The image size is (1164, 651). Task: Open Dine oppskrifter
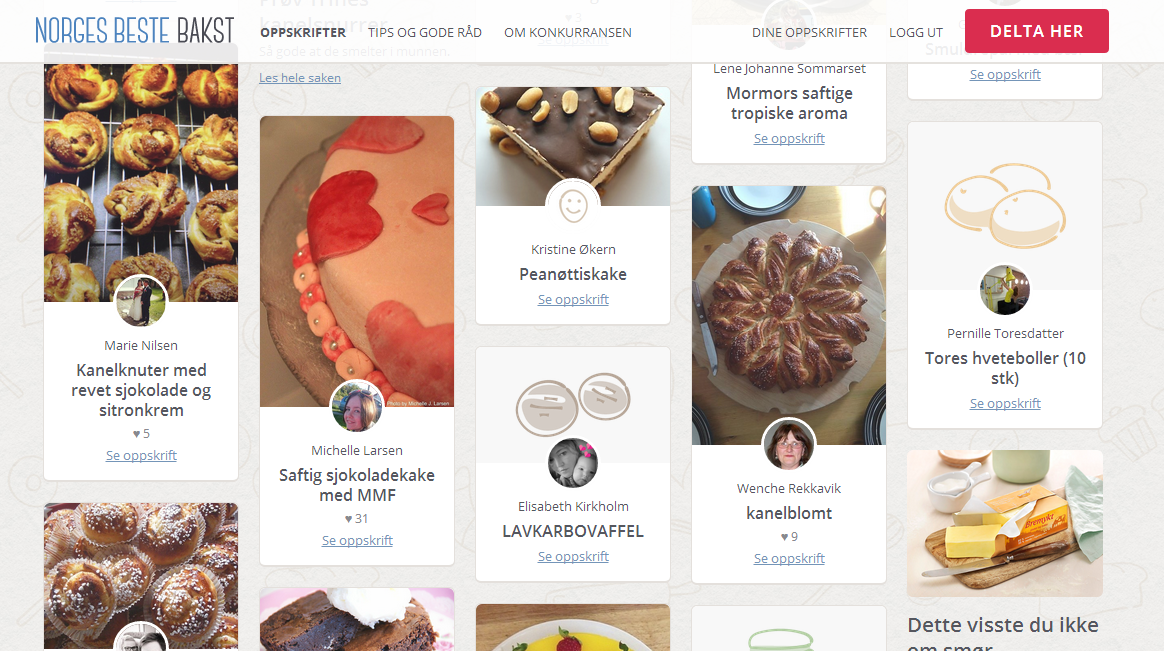[x=809, y=32]
